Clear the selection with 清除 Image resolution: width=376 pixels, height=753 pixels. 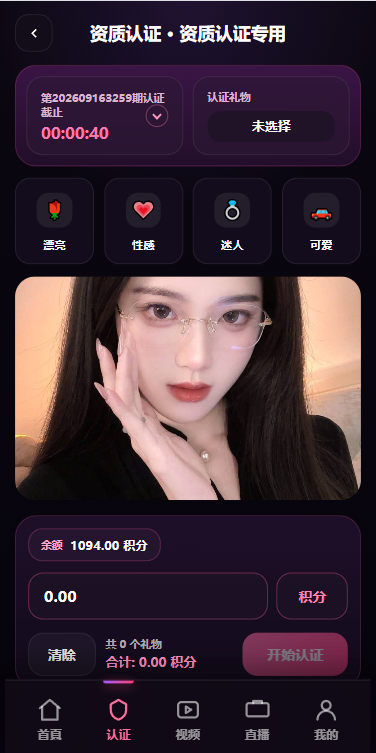click(x=62, y=655)
